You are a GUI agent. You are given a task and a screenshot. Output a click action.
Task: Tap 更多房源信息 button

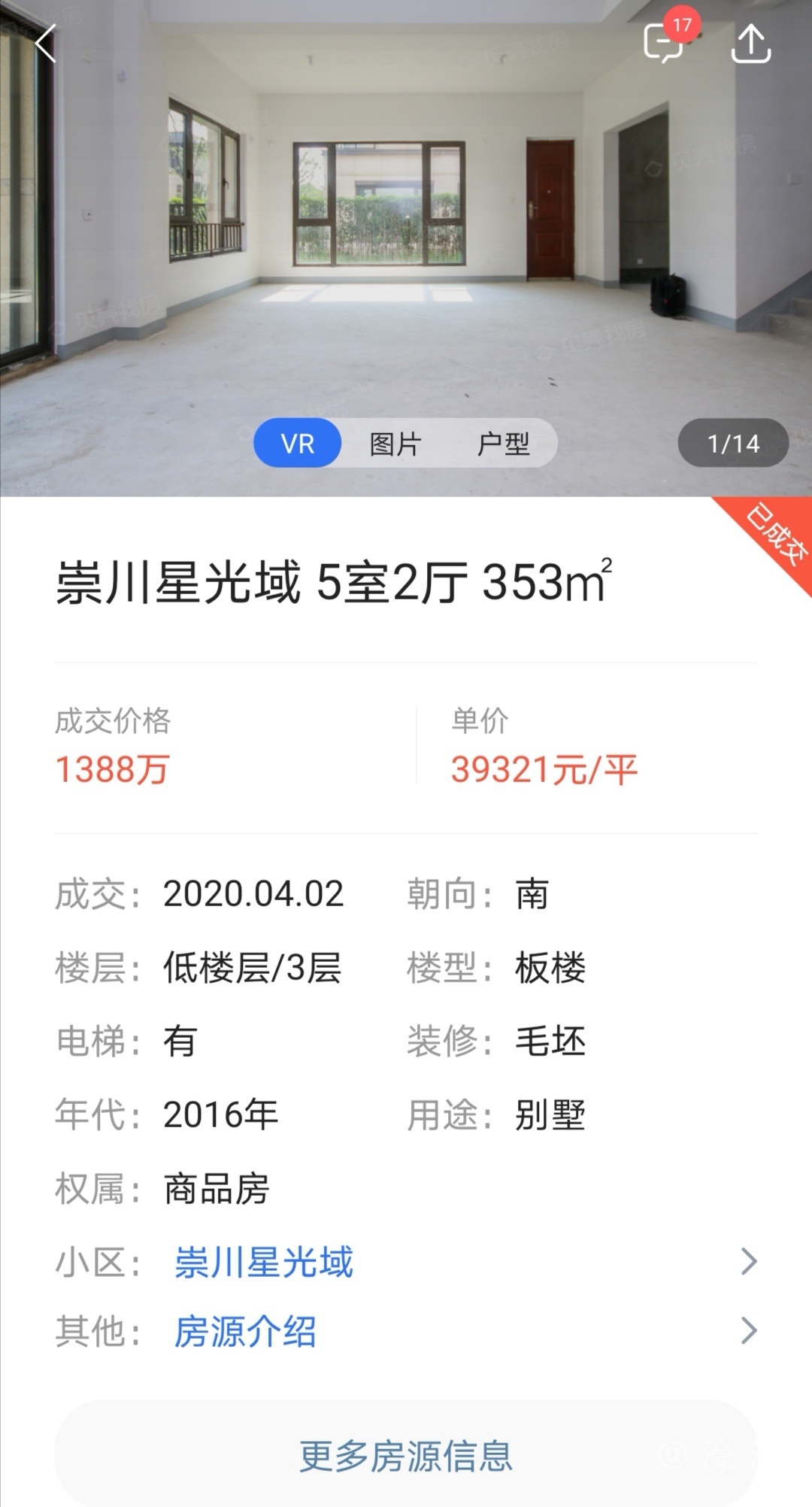[x=406, y=1456]
